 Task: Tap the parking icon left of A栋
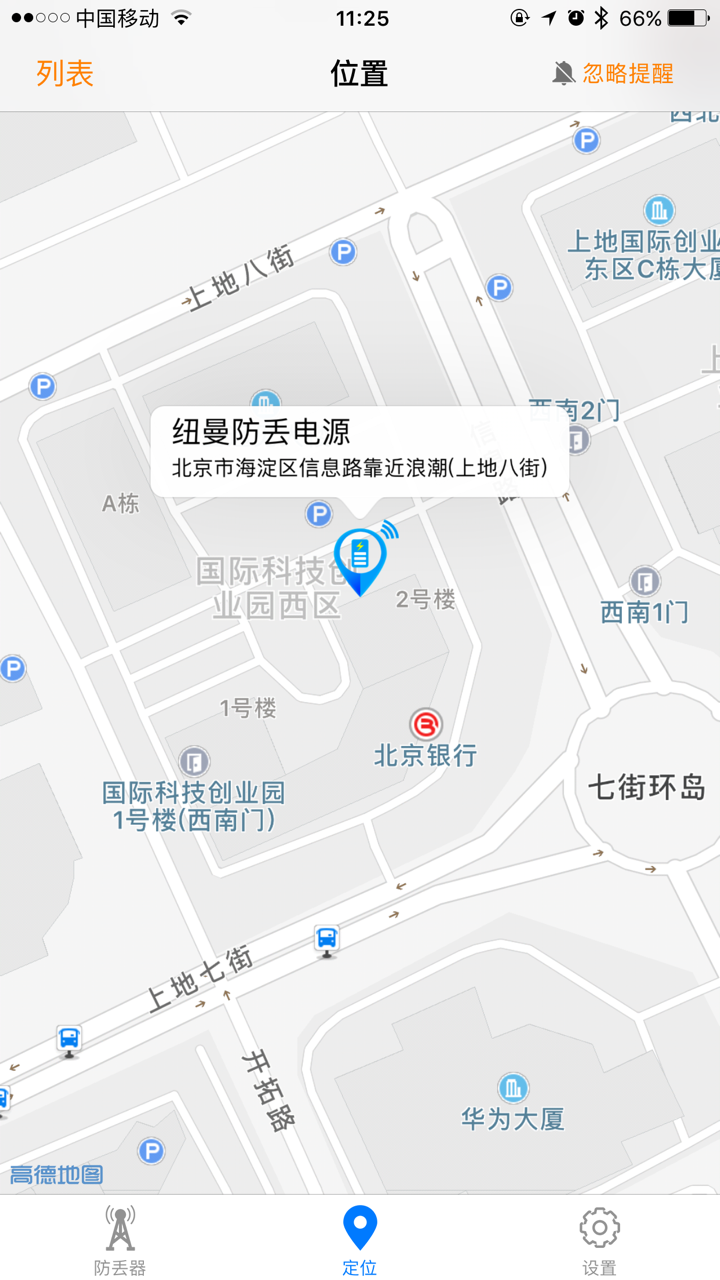(40, 385)
